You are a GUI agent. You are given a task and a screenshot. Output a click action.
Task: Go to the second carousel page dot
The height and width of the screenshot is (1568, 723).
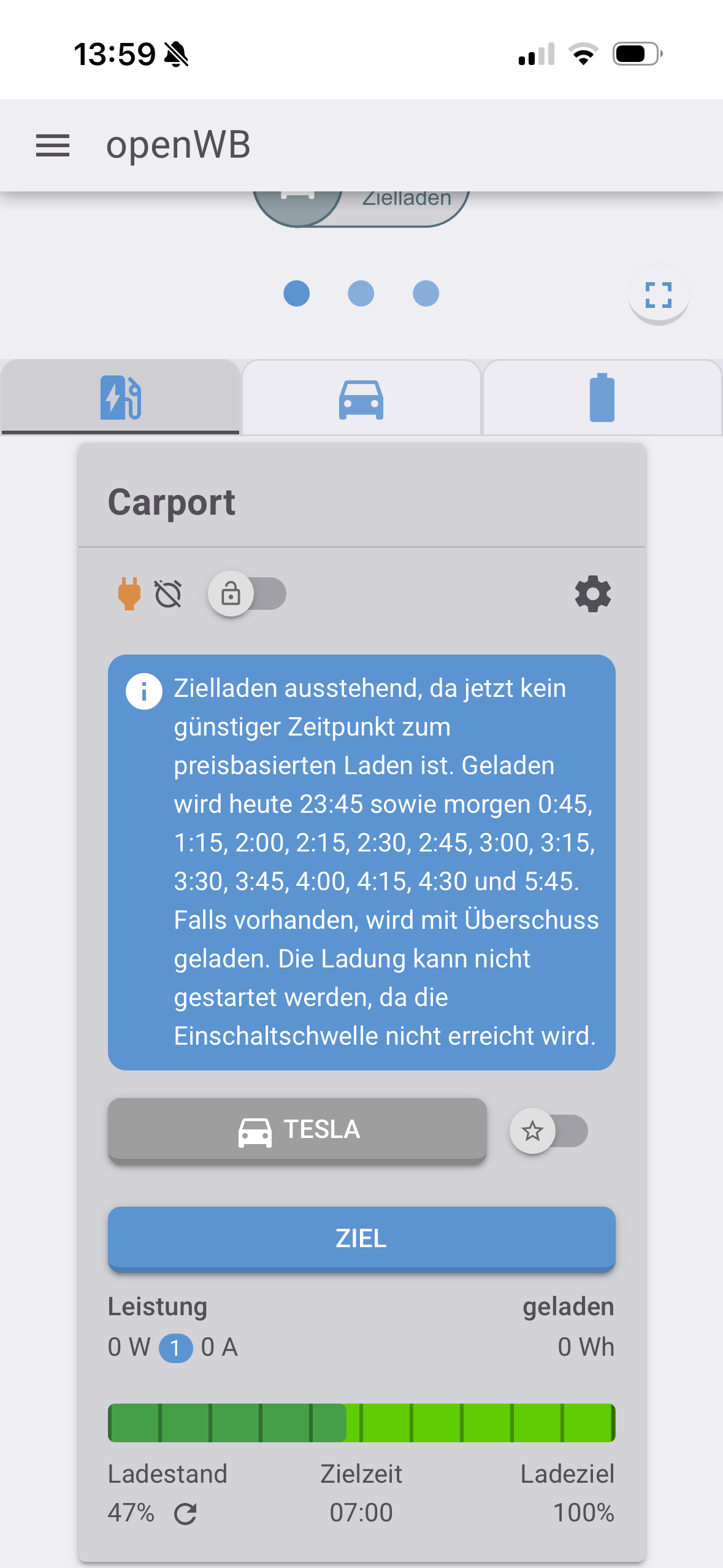tap(361, 293)
